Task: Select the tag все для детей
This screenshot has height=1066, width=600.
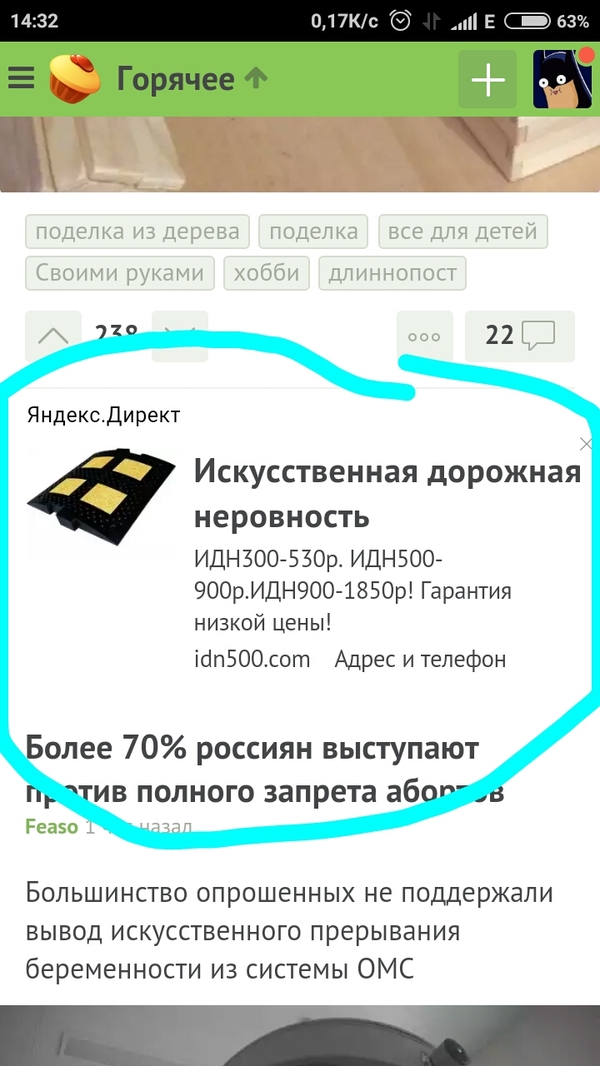Action: click(x=462, y=232)
